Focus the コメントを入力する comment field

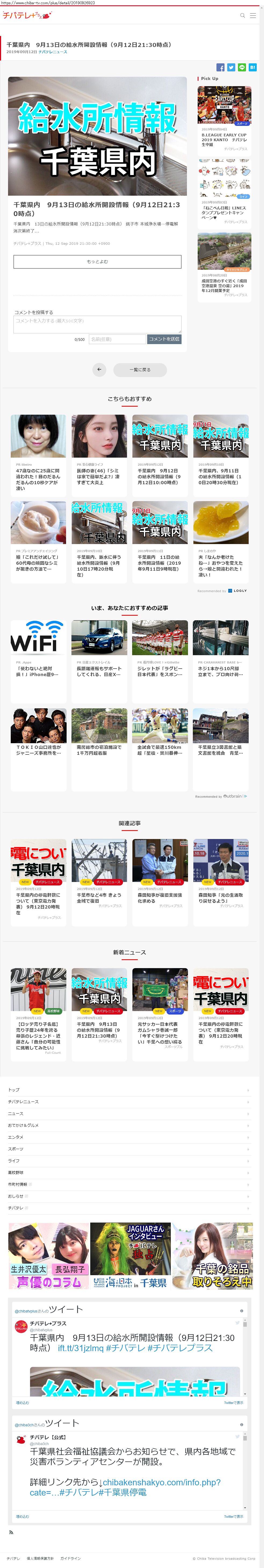[97, 324]
